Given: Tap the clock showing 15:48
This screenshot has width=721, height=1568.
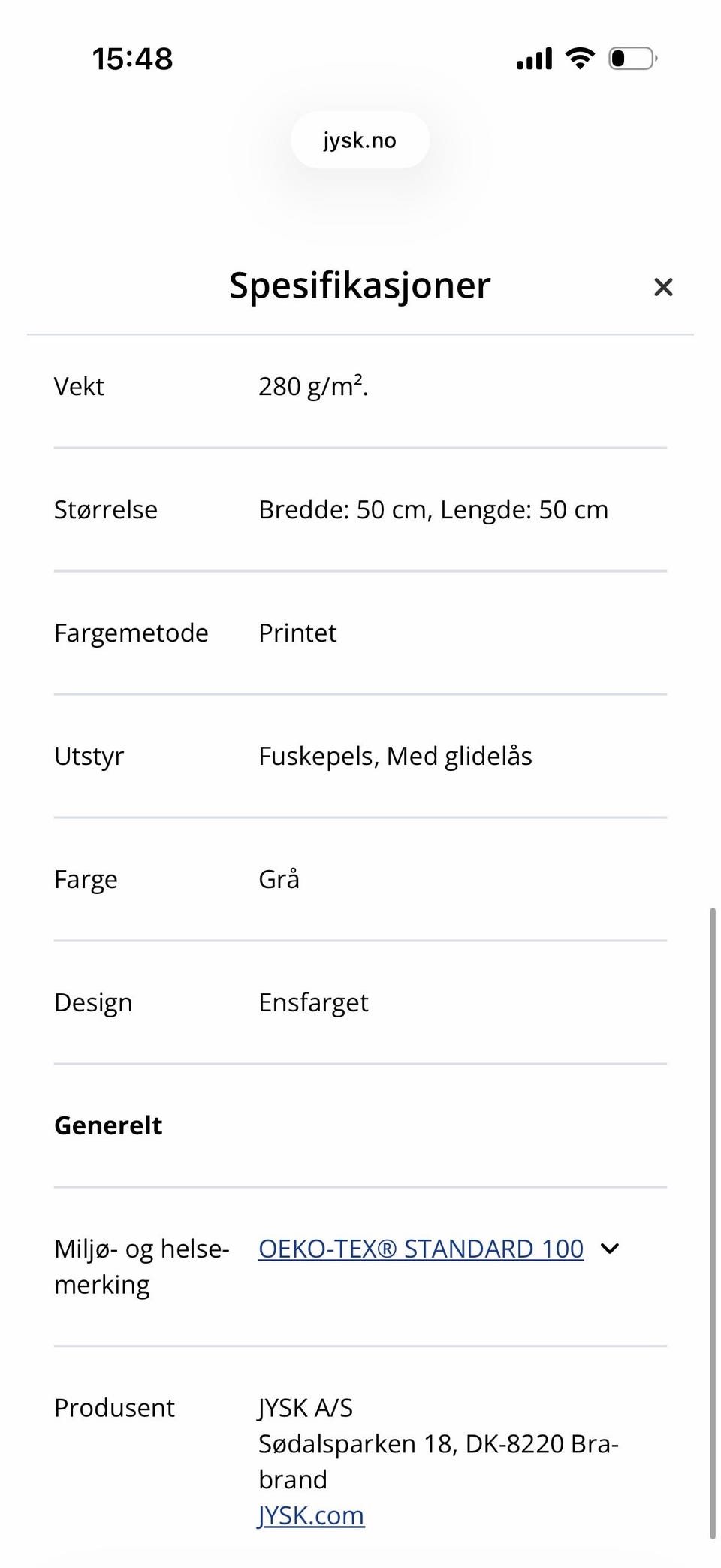Looking at the screenshot, I should [132, 58].
